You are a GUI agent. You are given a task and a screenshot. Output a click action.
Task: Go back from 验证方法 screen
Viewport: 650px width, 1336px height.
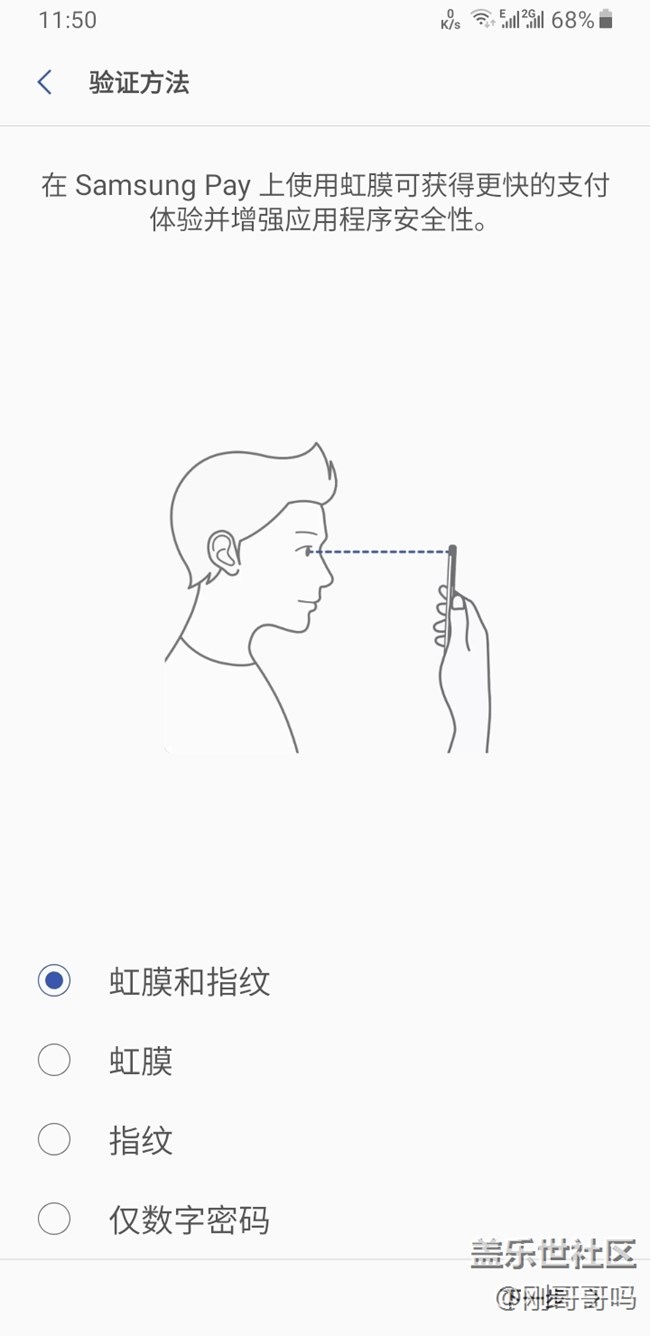44,82
